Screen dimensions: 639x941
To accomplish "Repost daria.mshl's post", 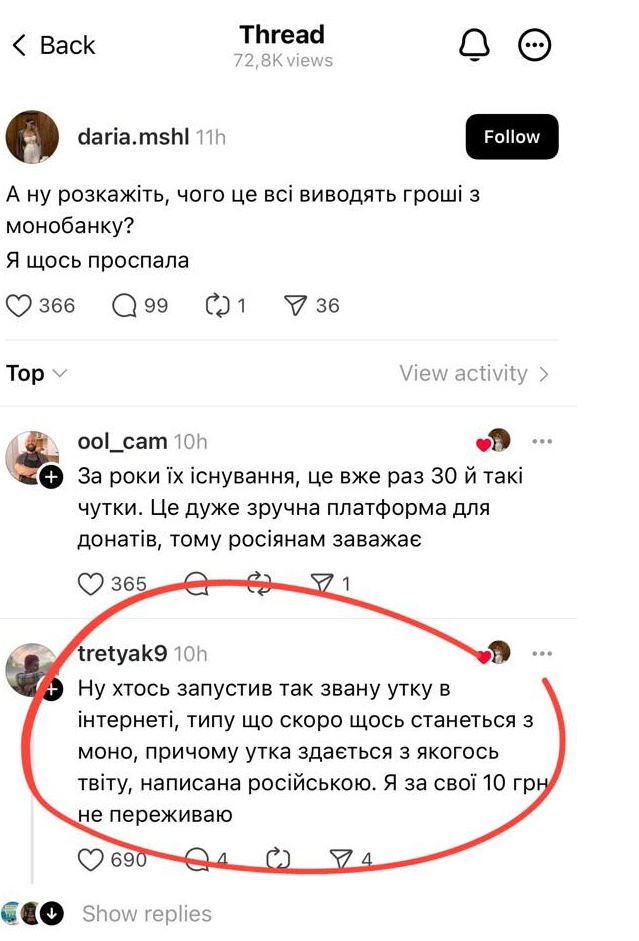I will tap(217, 305).
